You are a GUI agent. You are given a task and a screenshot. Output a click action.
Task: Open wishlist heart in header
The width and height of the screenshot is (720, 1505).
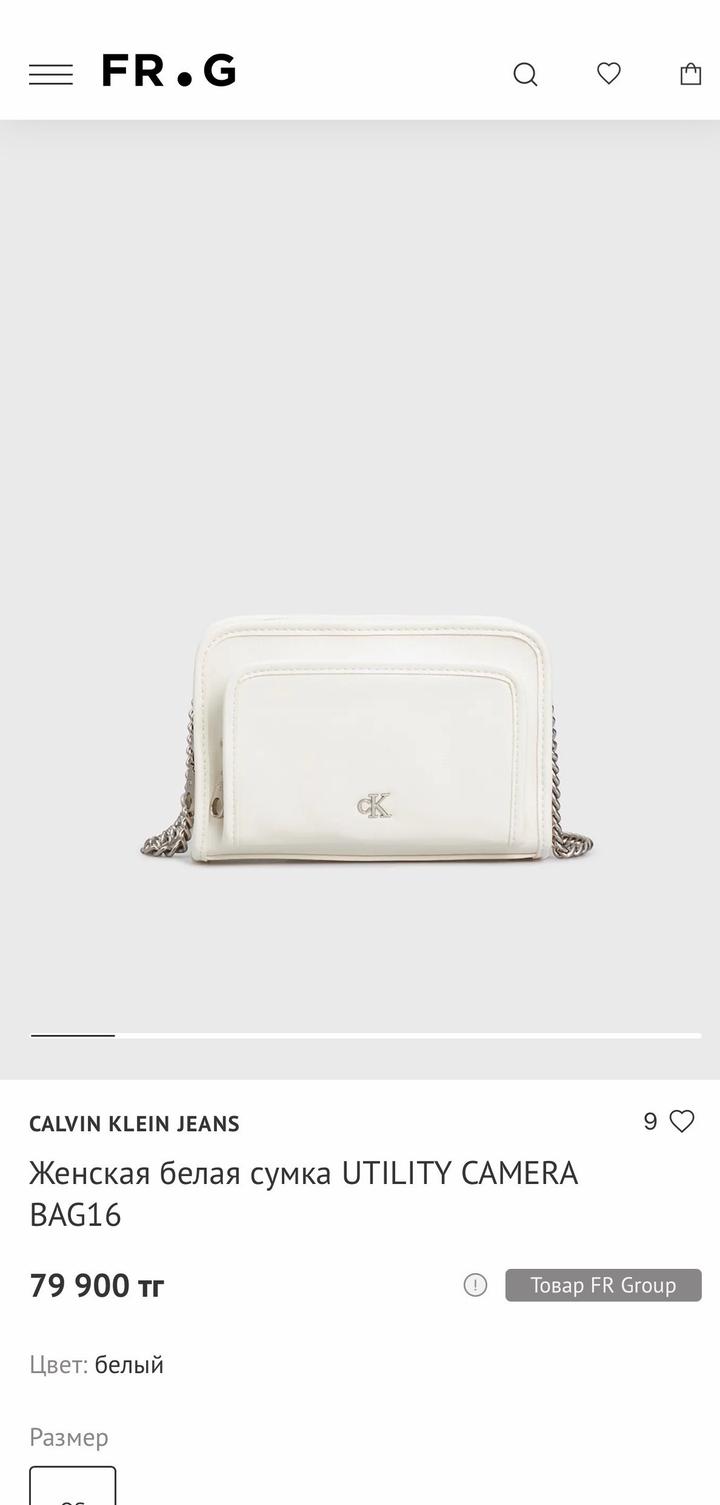tap(609, 73)
